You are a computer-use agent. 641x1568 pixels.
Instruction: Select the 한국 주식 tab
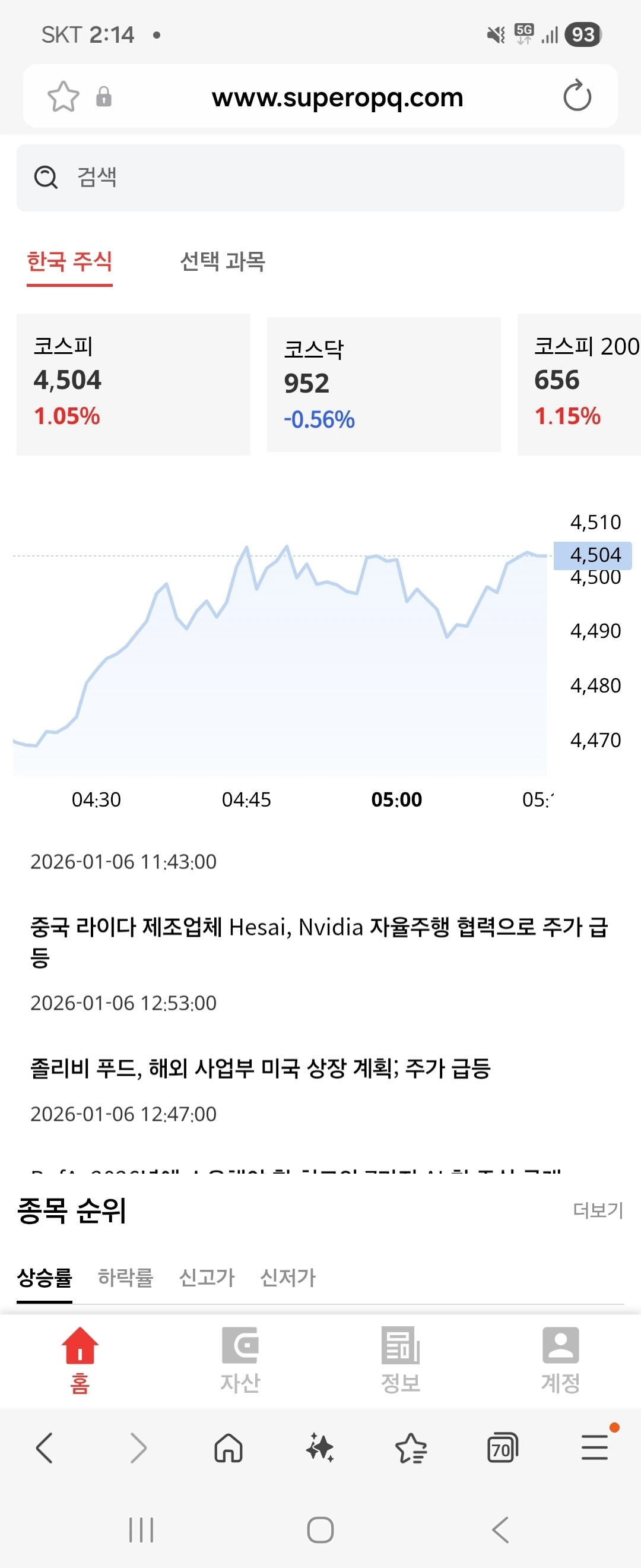click(70, 262)
